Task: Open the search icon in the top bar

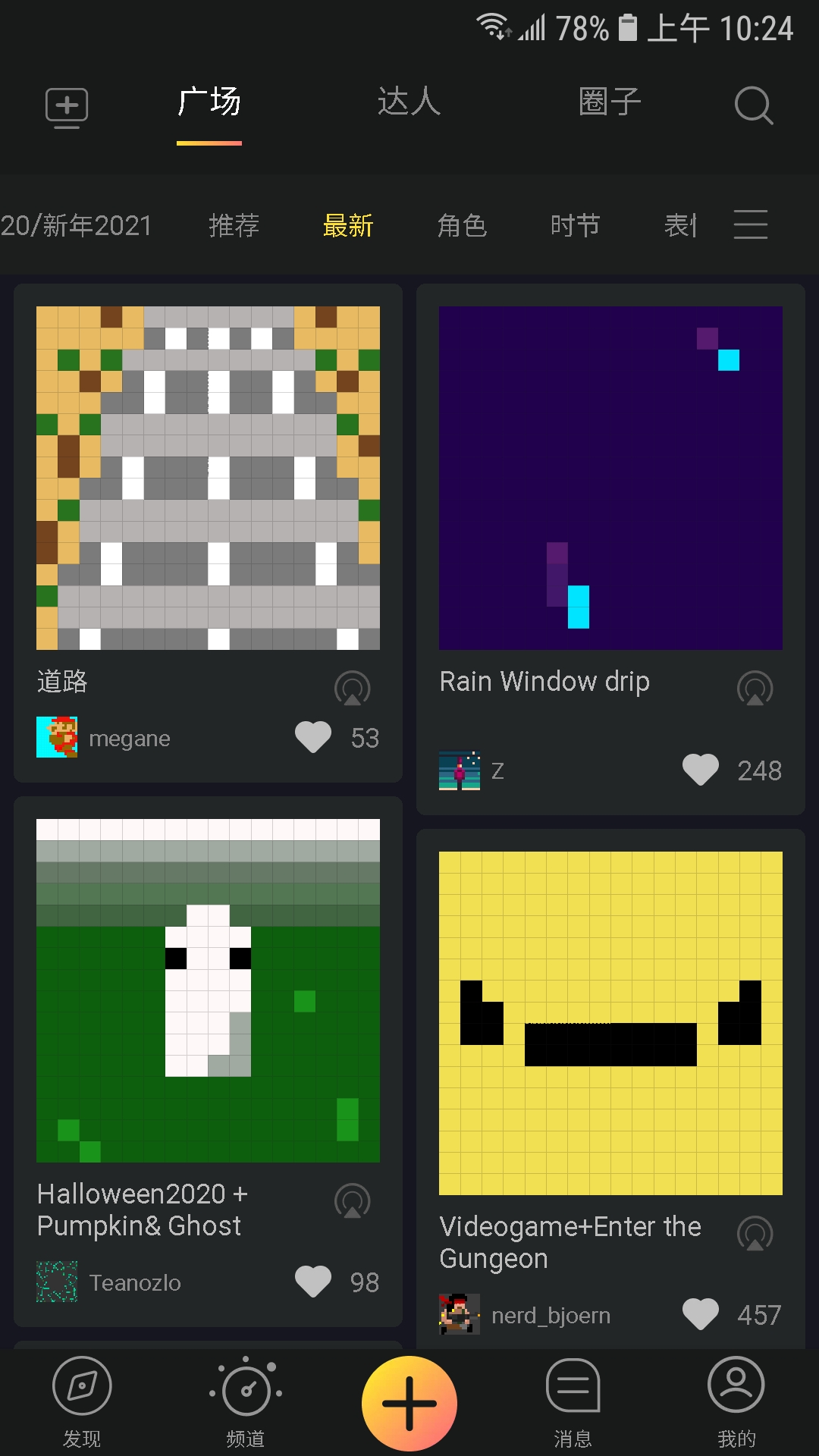Action: tap(753, 105)
